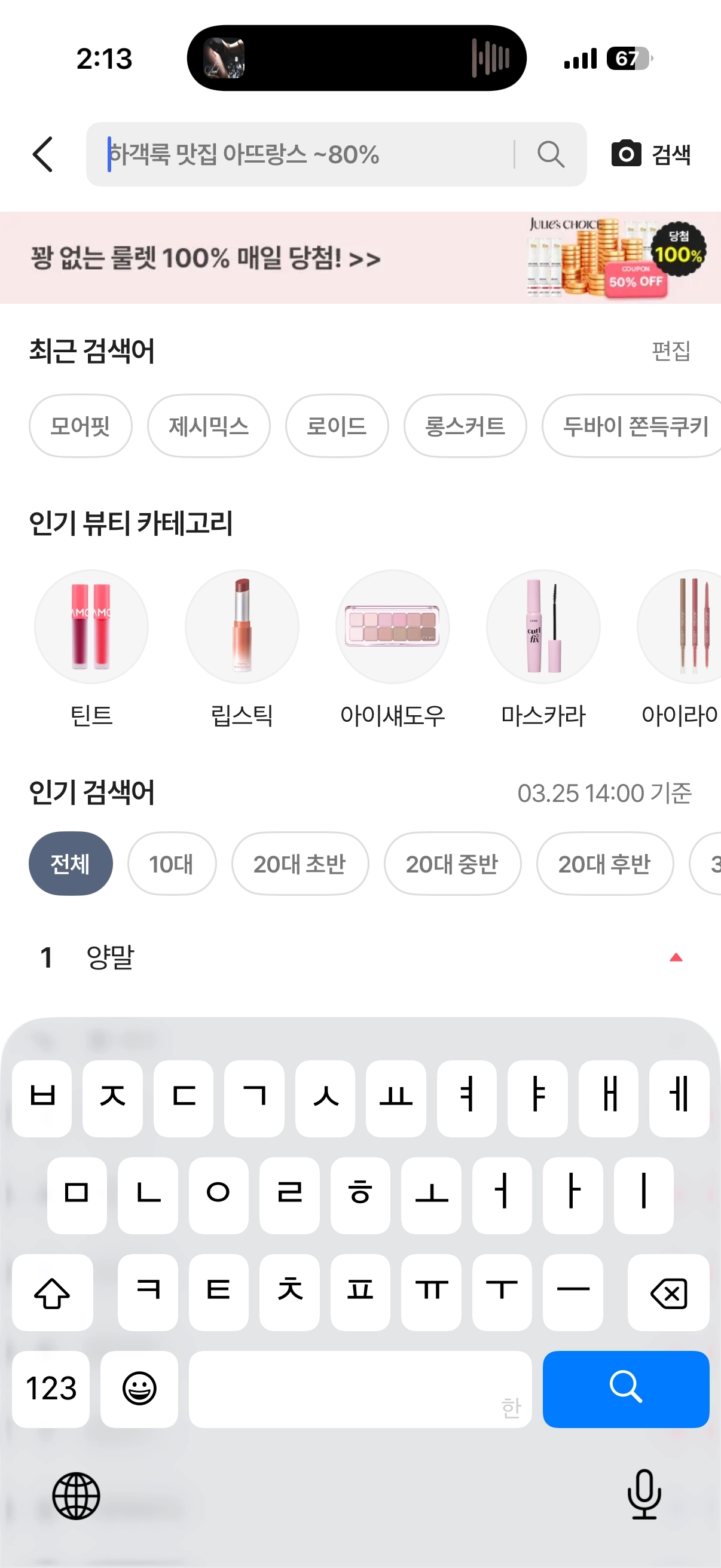The width and height of the screenshot is (721, 1568).
Task: Switch popular searches to 10대
Action: coord(172,864)
